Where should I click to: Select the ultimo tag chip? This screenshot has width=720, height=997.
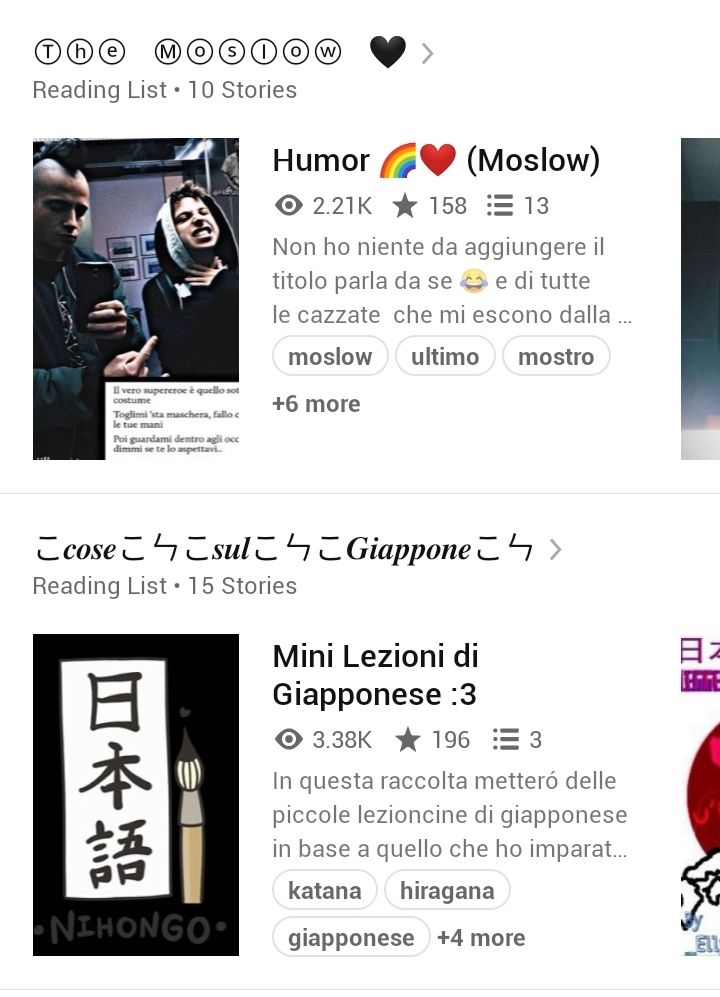[445, 357]
